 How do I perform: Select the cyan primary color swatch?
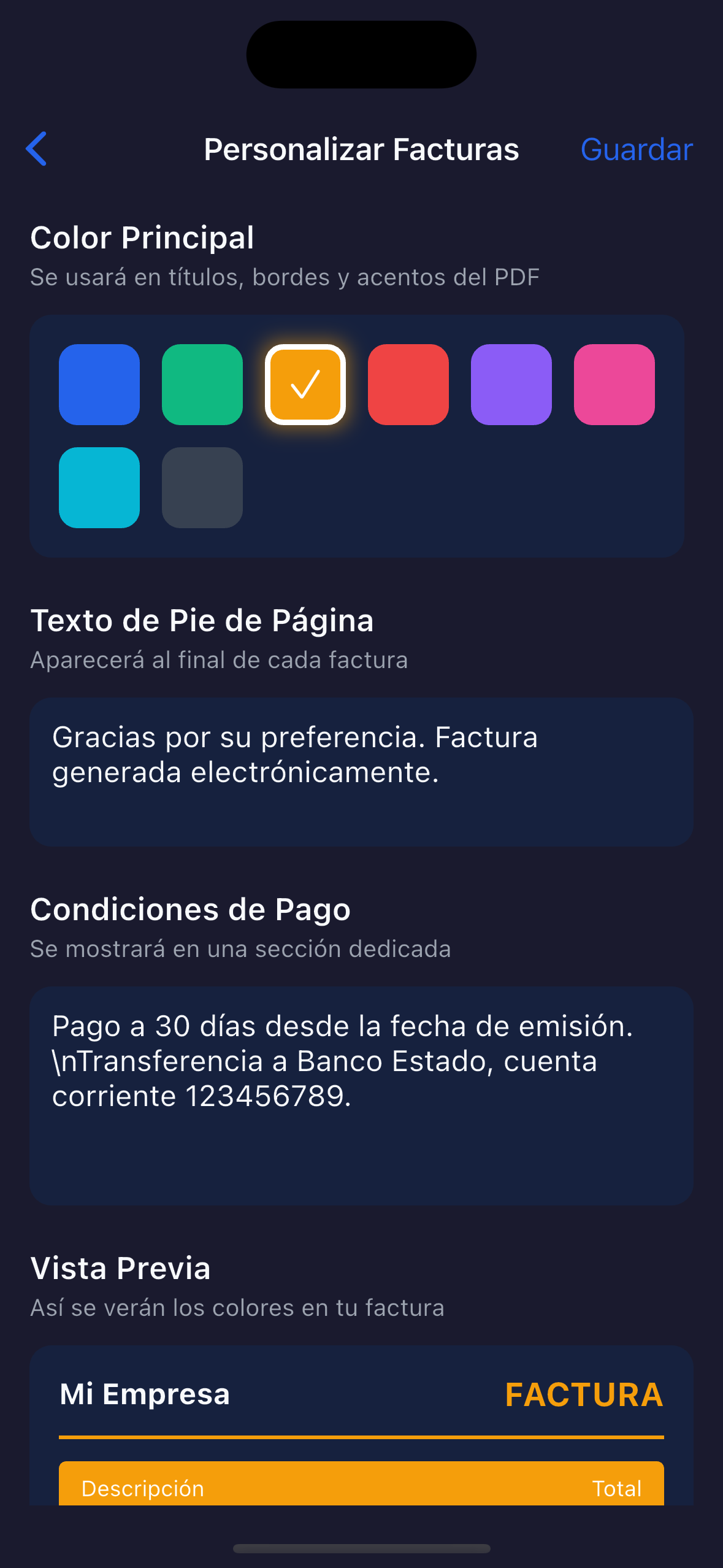coord(99,488)
